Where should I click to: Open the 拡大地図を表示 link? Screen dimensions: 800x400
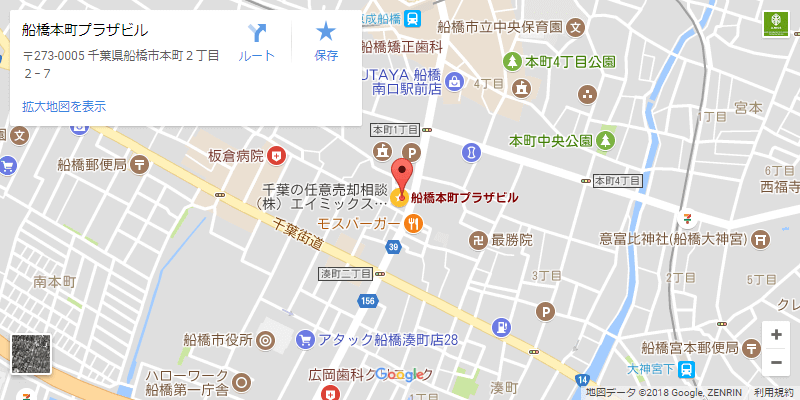pyautogui.click(x=64, y=106)
